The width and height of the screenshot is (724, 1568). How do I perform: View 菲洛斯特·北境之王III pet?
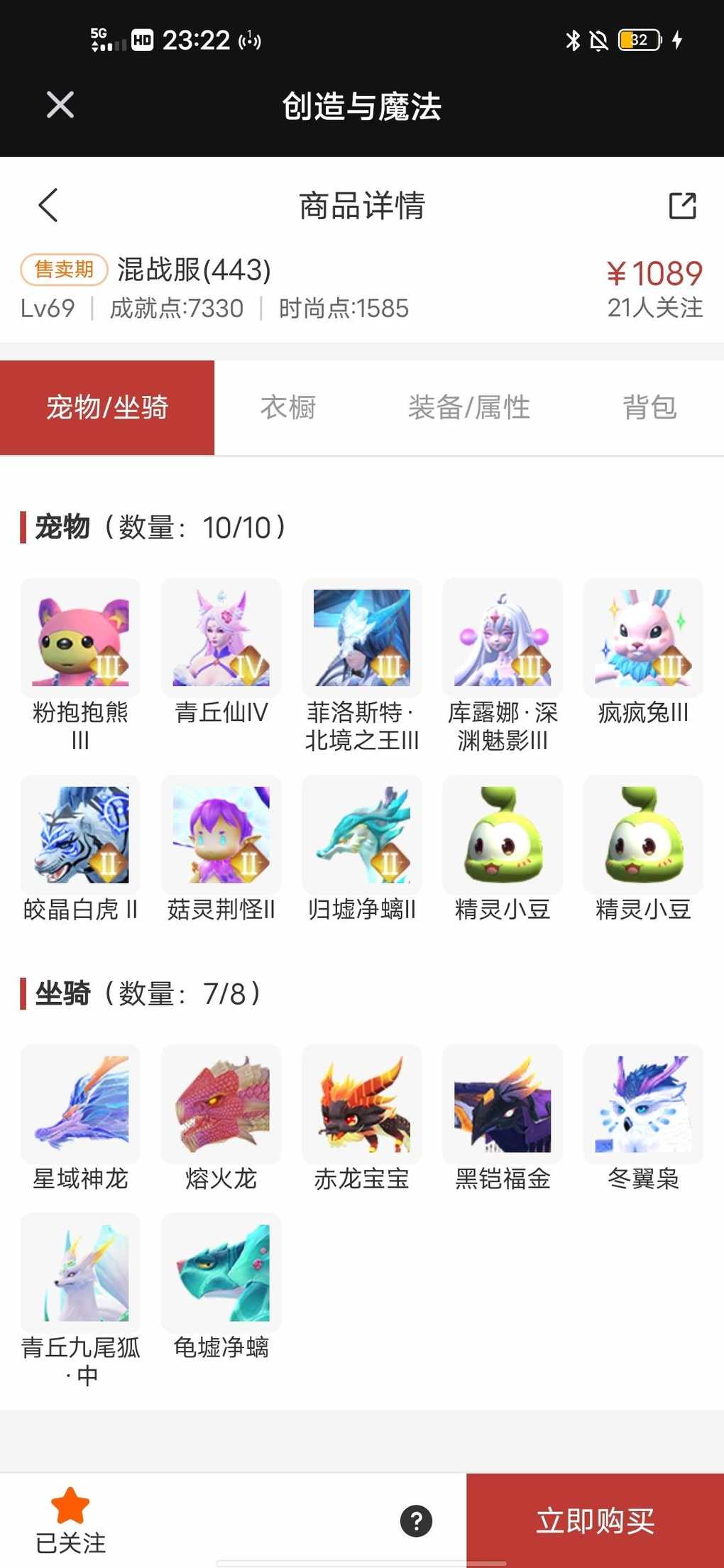point(361,638)
